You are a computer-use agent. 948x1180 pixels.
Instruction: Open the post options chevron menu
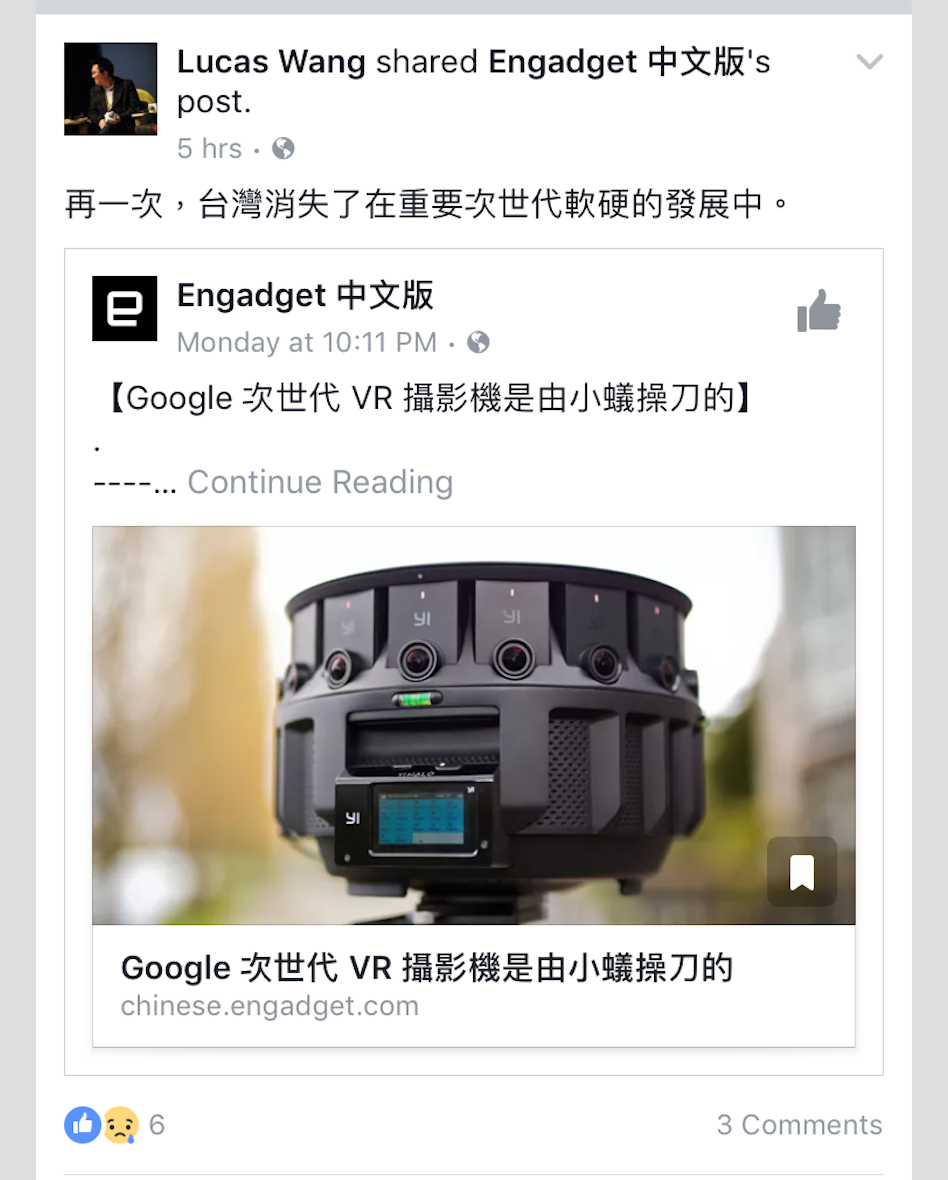(870, 63)
